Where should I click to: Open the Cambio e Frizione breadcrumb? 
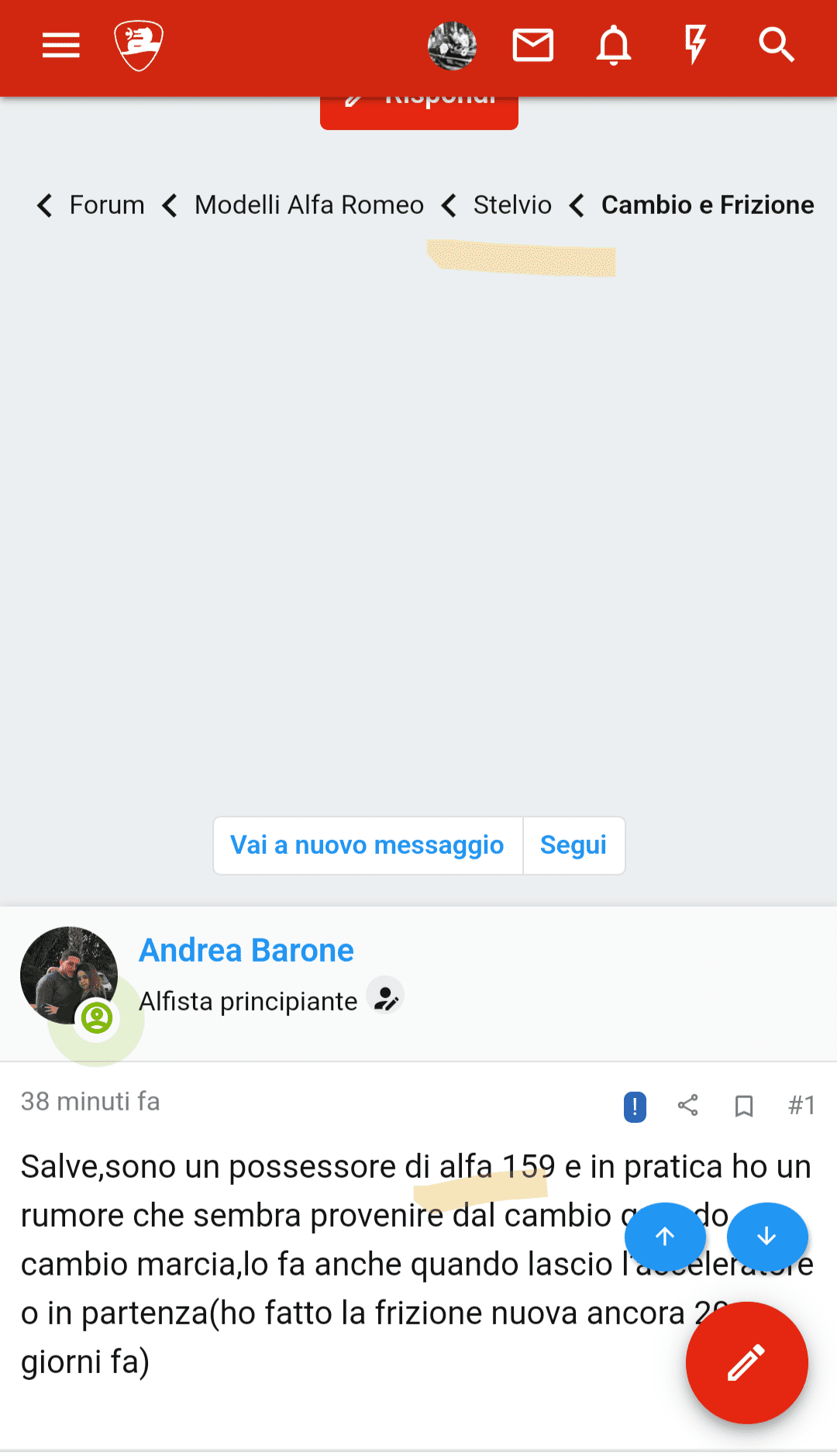click(x=707, y=205)
